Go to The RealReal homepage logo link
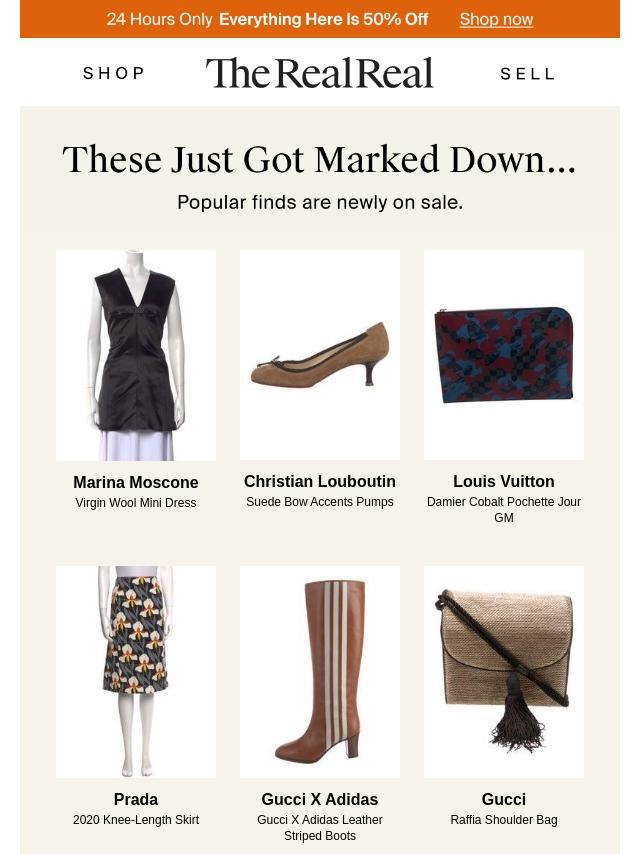Screen dimensions: 640x854 point(320,73)
